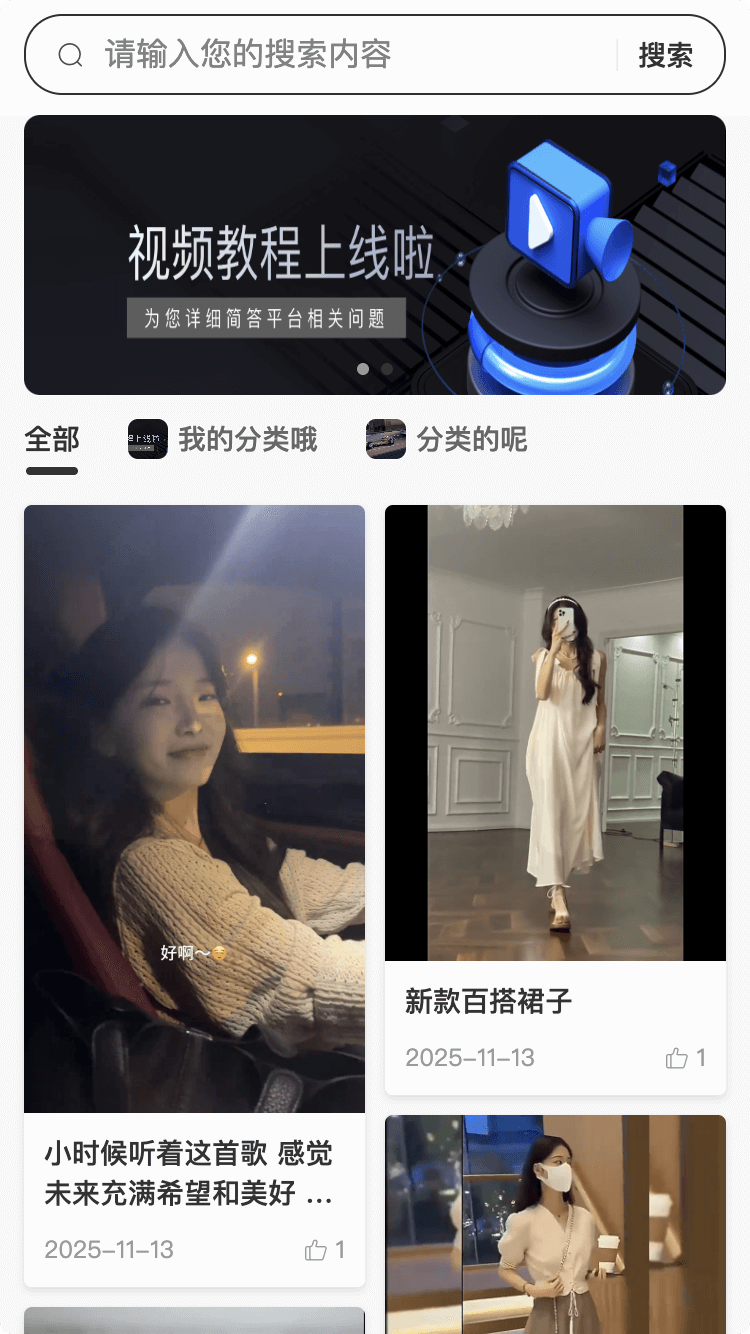The width and height of the screenshot is (750, 1334).
Task: Tap the partially visible bottom-right video thumbnail
Action: click(x=555, y=1225)
